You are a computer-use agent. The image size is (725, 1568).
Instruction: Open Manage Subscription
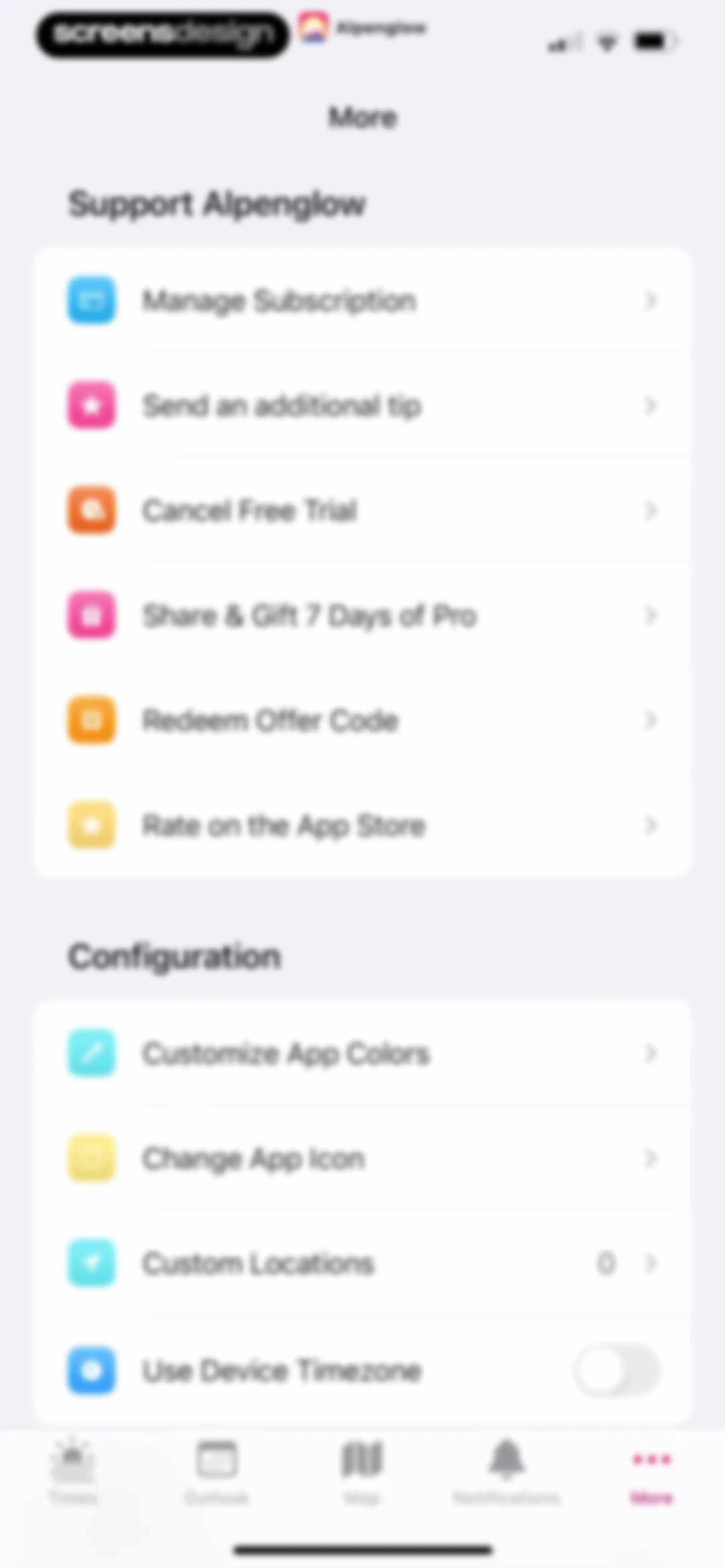pyautogui.click(x=362, y=300)
